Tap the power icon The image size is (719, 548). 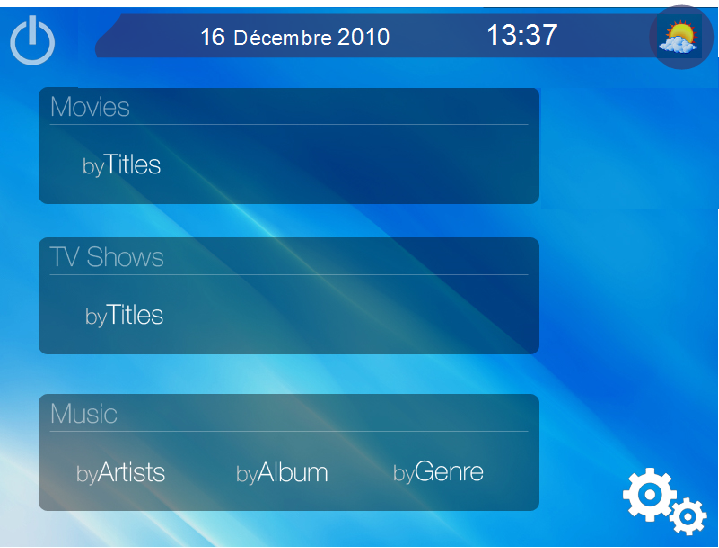[x=33, y=41]
